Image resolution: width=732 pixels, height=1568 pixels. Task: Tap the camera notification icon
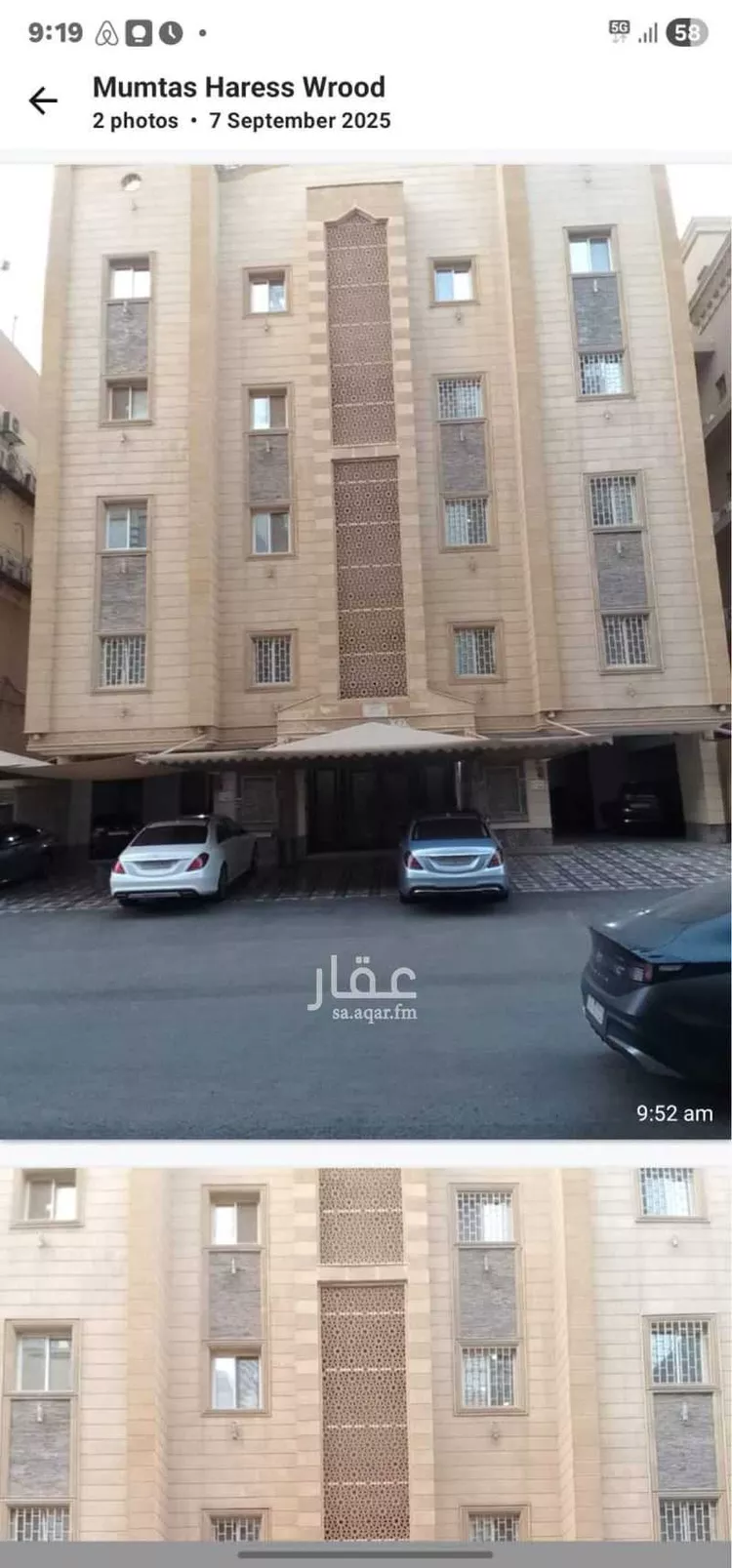coord(138,31)
